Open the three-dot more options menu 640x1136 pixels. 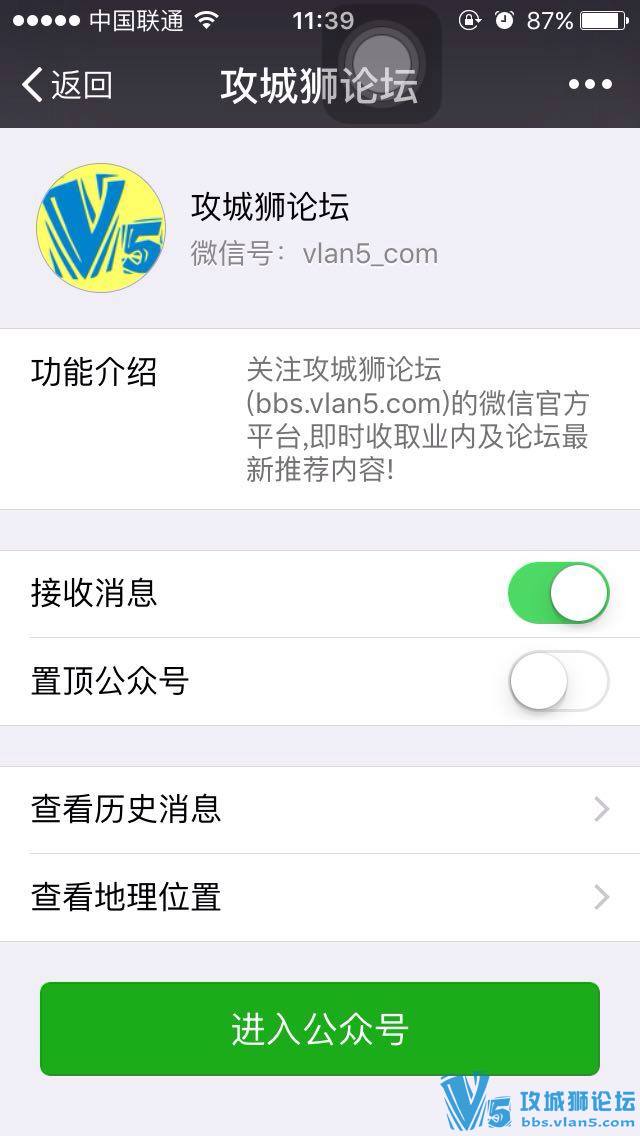pyautogui.click(x=590, y=85)
